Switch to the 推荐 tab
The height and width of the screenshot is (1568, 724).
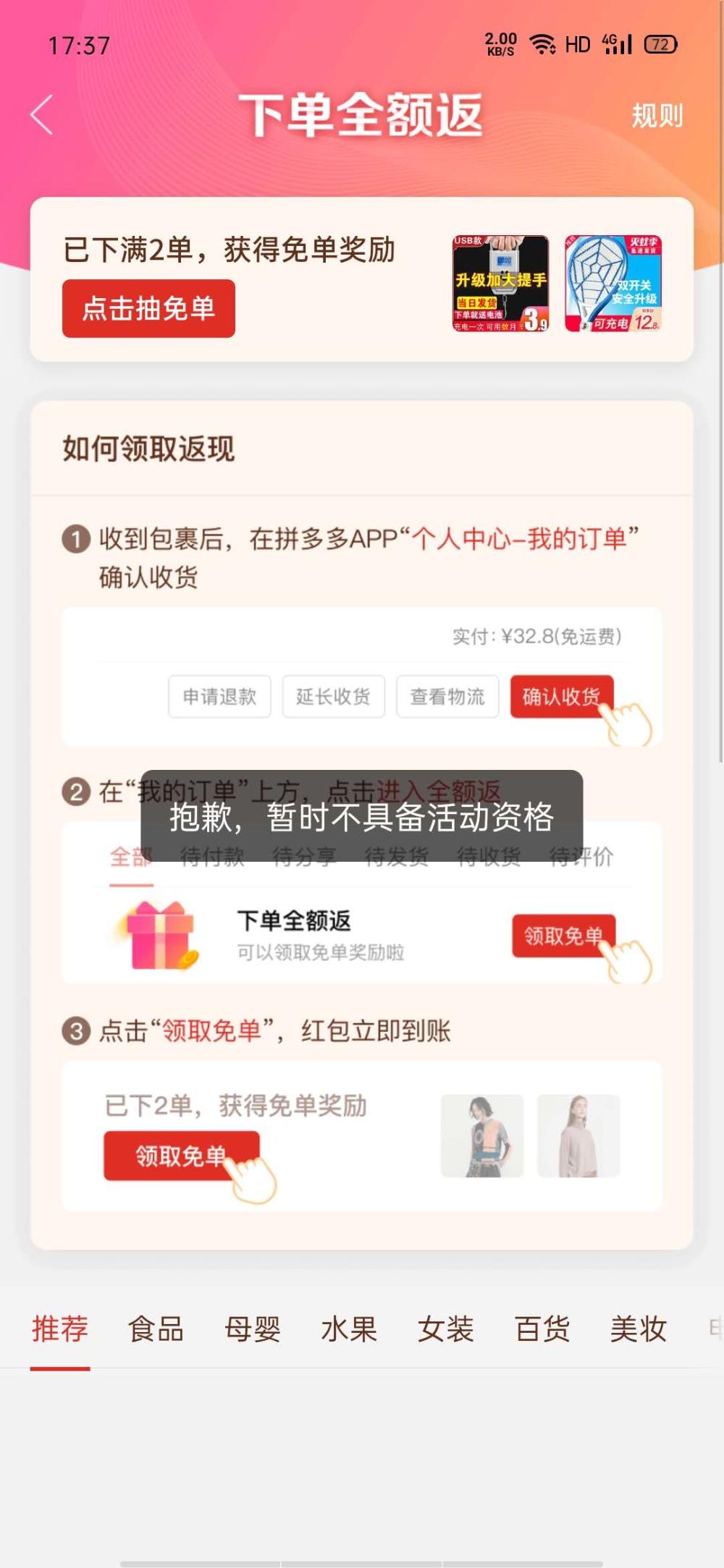(x=60, y=1328)
